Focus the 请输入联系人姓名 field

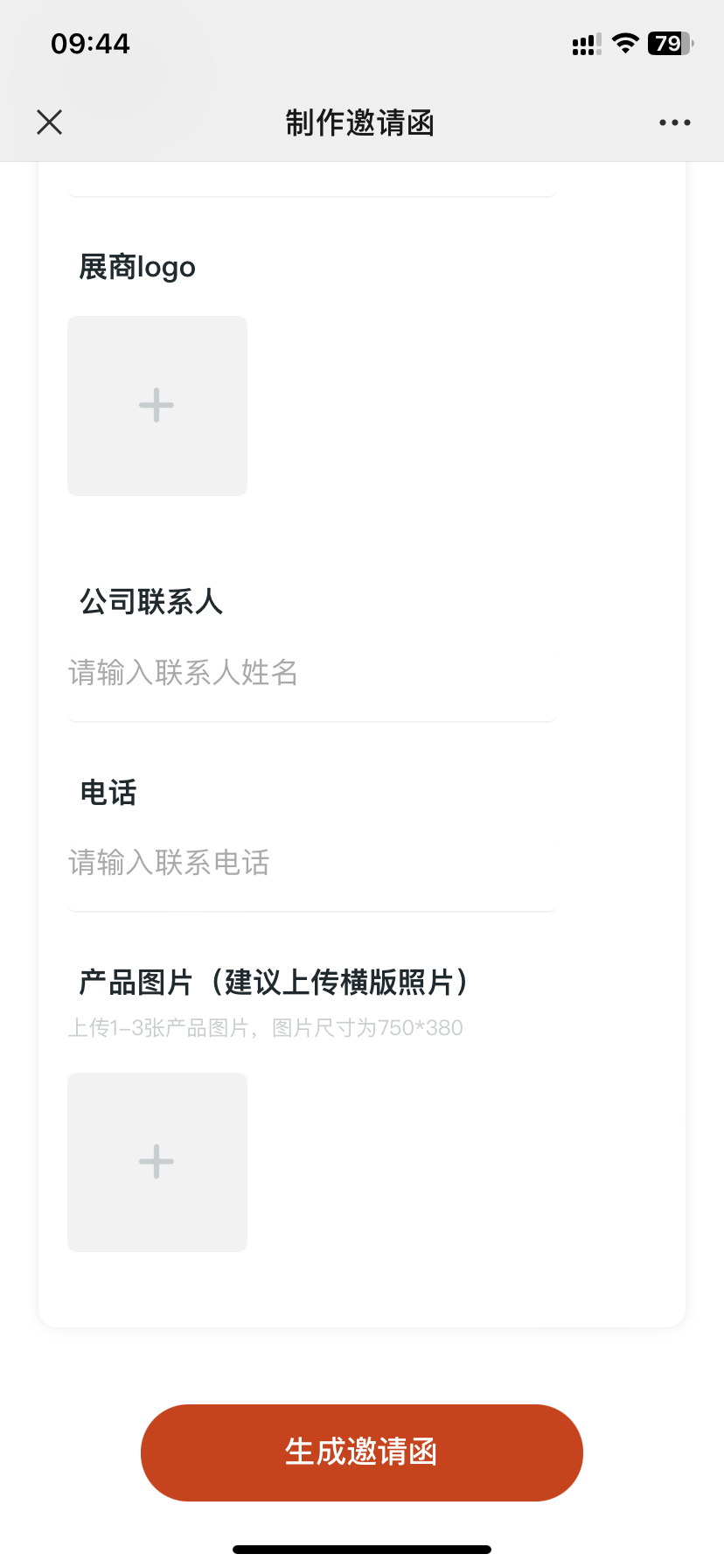click(x=311, y=673)
